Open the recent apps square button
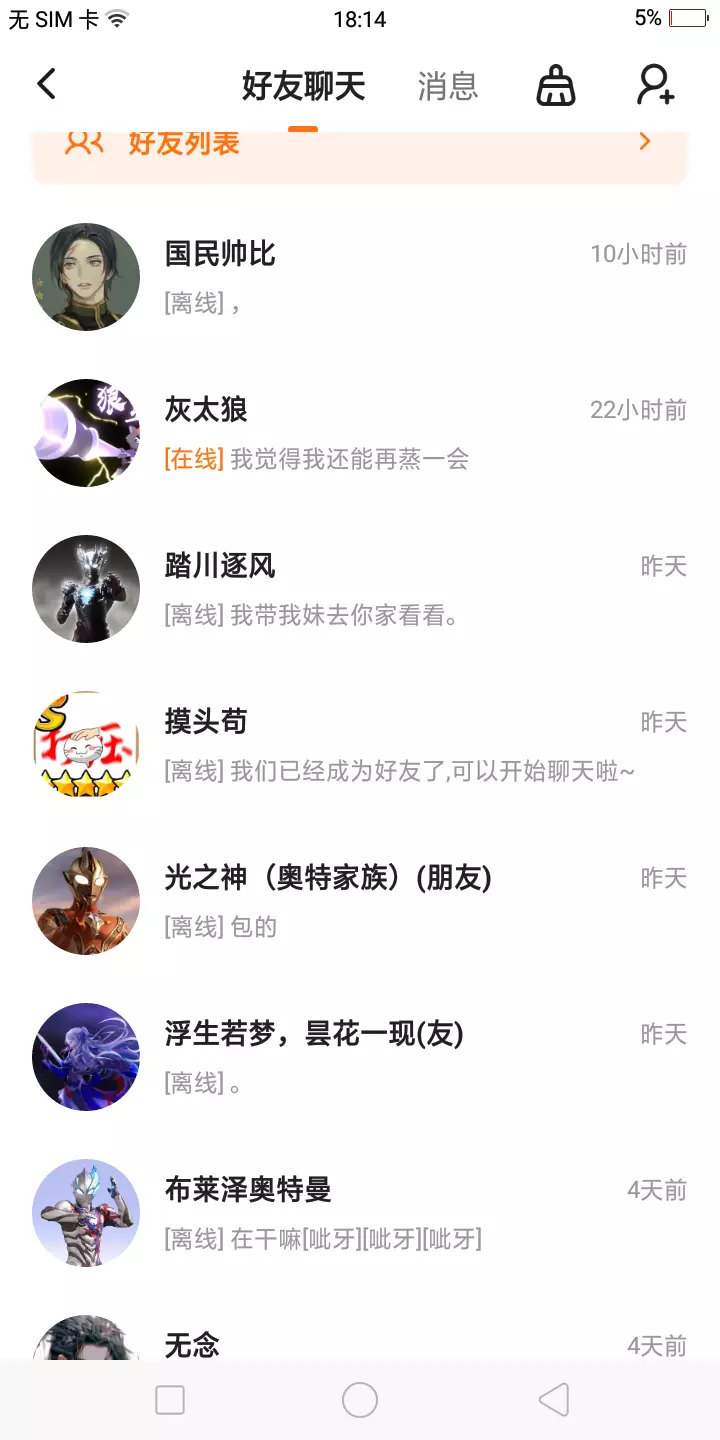The image size is (720, 1440). click(x=170, y=1400)
